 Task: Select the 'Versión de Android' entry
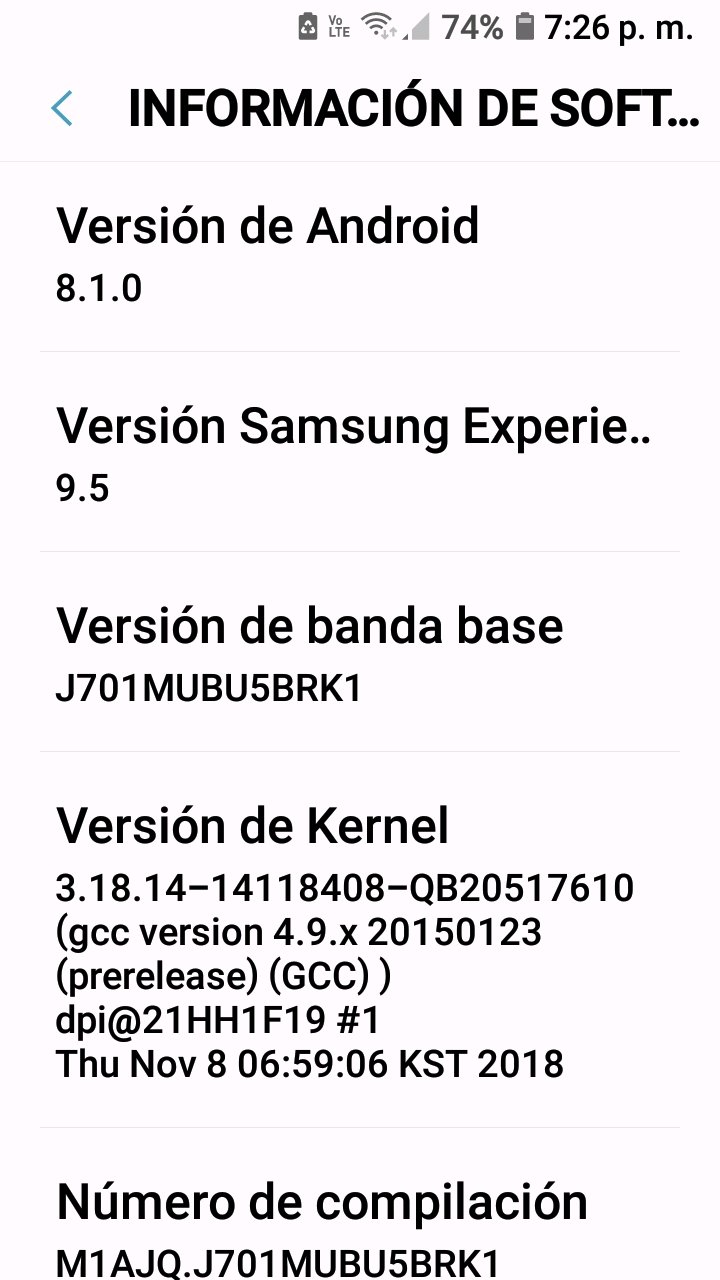(267, 226)
